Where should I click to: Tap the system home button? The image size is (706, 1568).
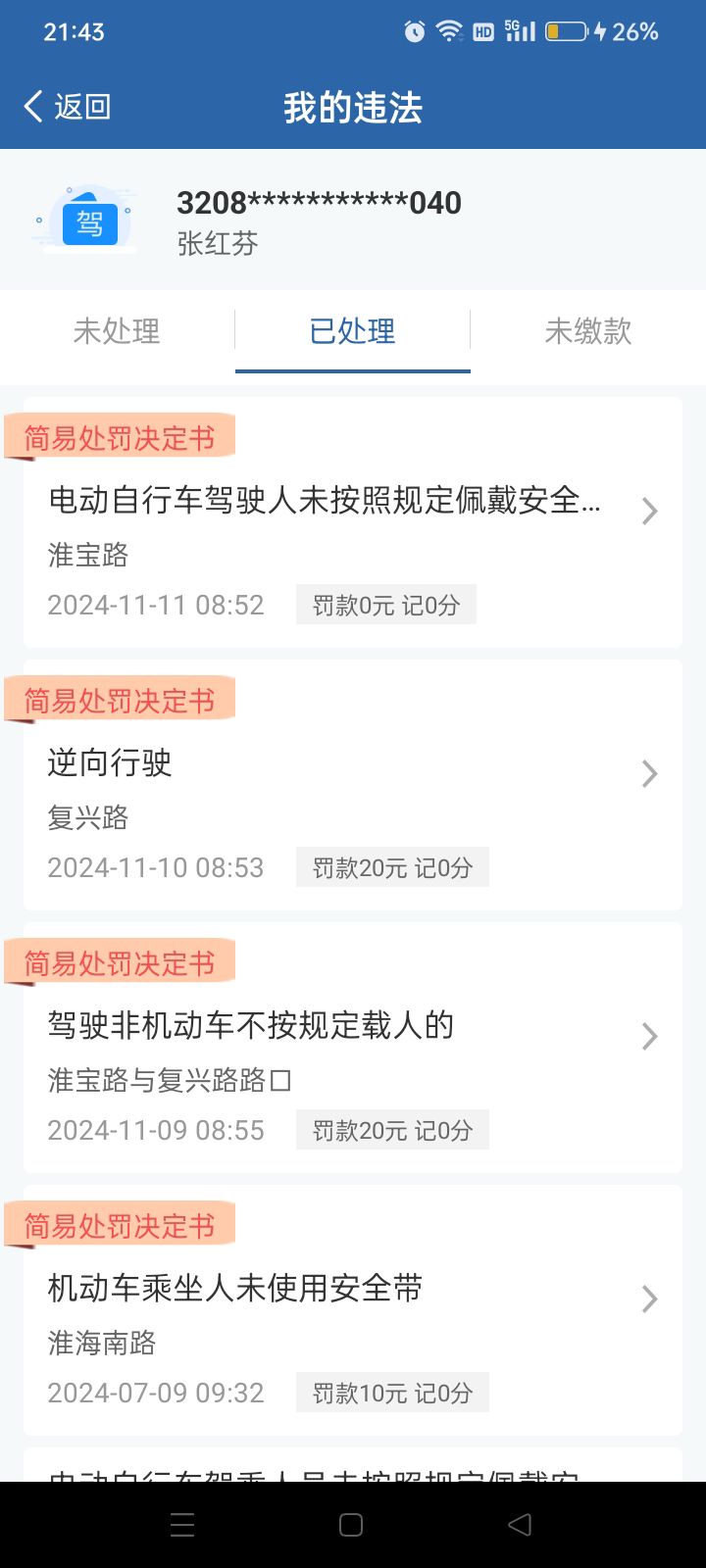(x=351, y=1524)
